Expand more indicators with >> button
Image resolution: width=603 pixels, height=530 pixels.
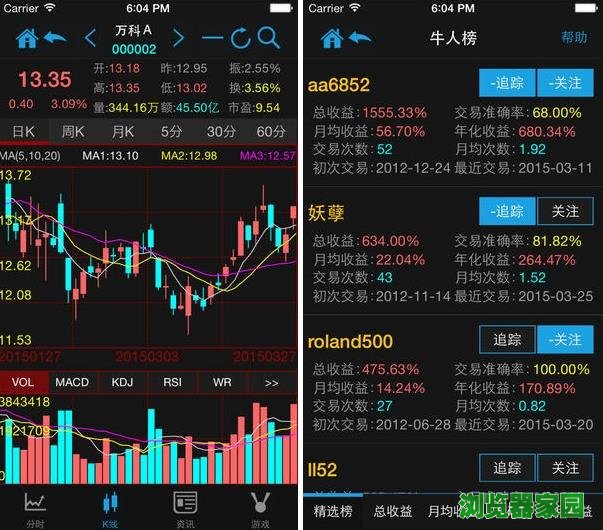pos(271,382)
